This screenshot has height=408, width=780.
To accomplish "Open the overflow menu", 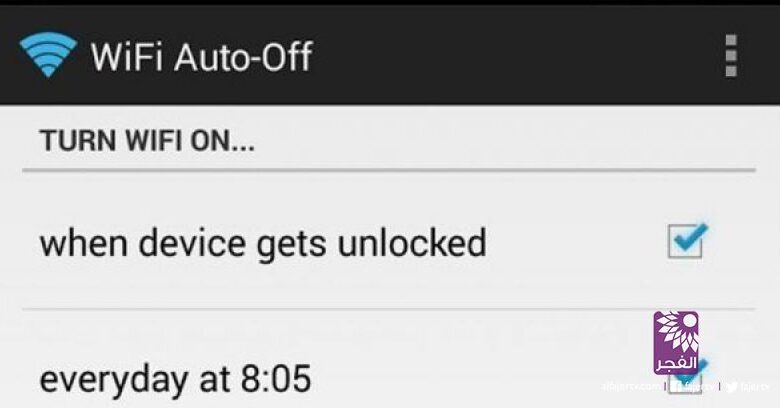I will point(731,56).
